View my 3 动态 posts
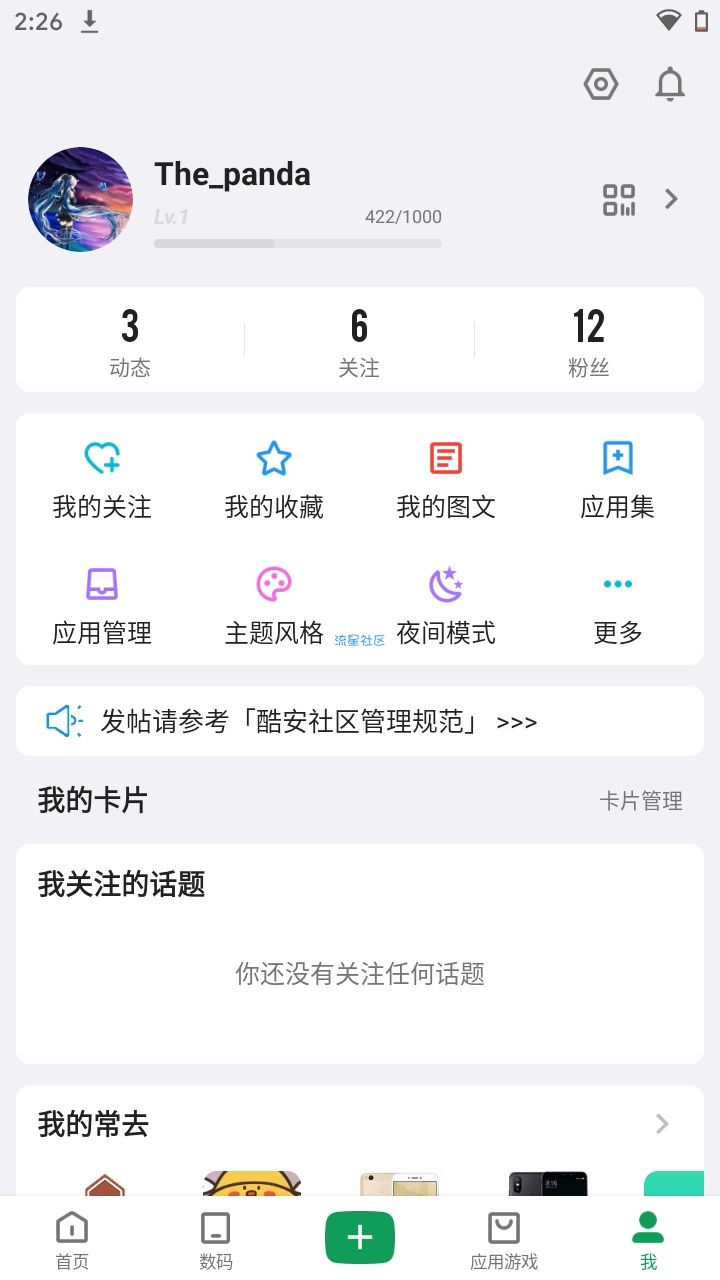Screen dimensions: 720x1280 130,341
